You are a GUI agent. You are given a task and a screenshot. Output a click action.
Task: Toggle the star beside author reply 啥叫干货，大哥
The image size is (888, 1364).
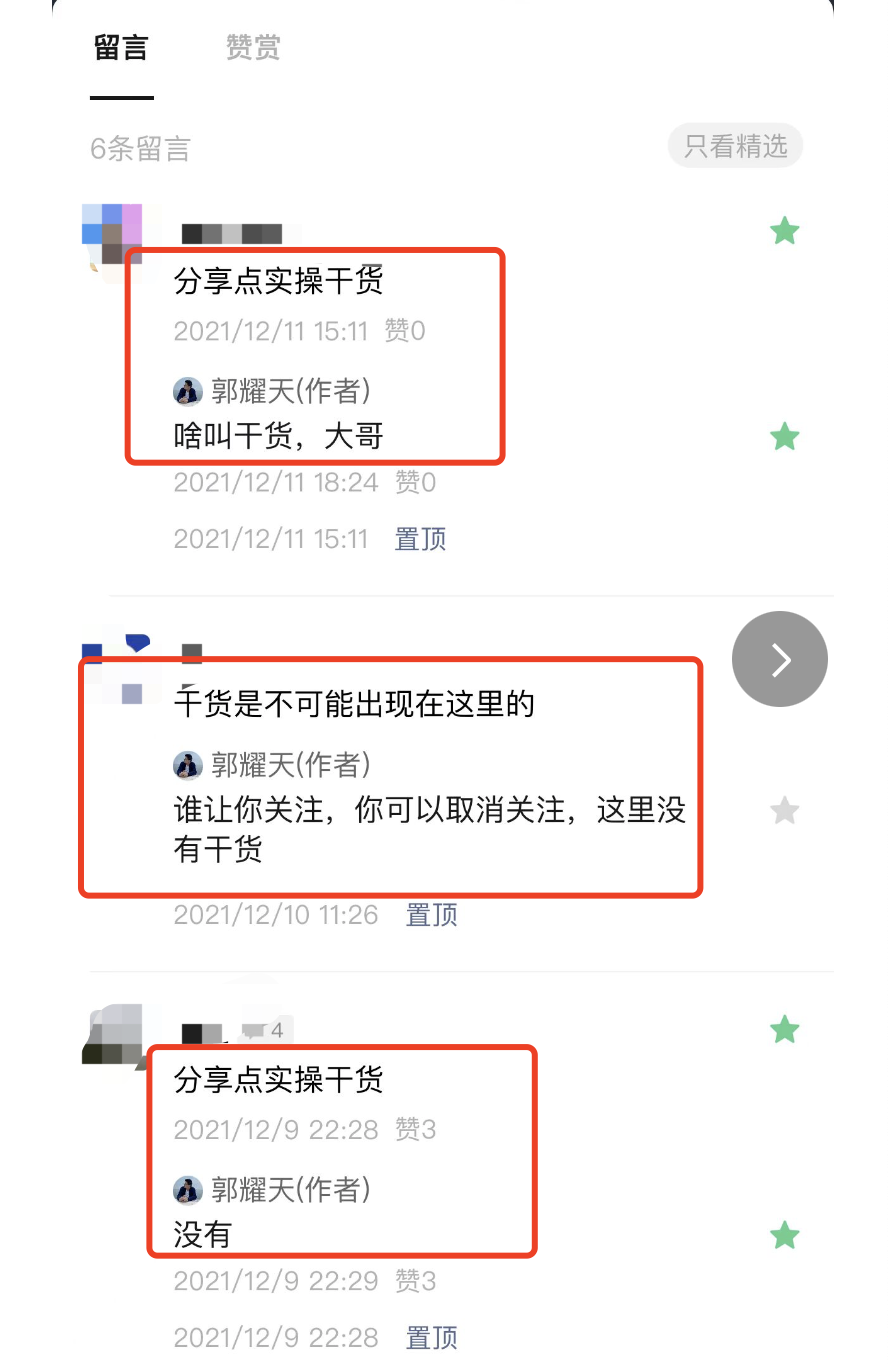tap(785, 437)
